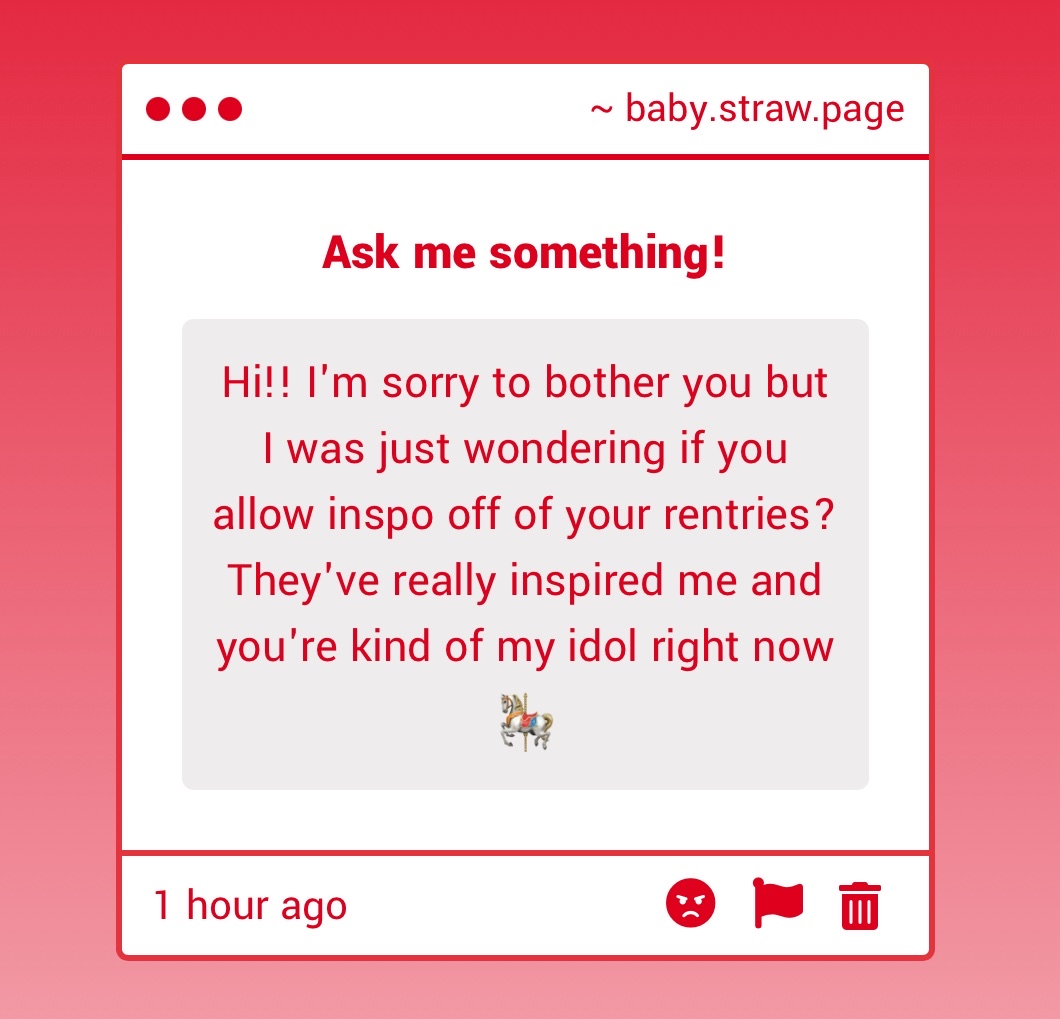This screenshot has width=1060, height=1019.
Task: Block this sender with the angry face icon
Action: [690, 904]
